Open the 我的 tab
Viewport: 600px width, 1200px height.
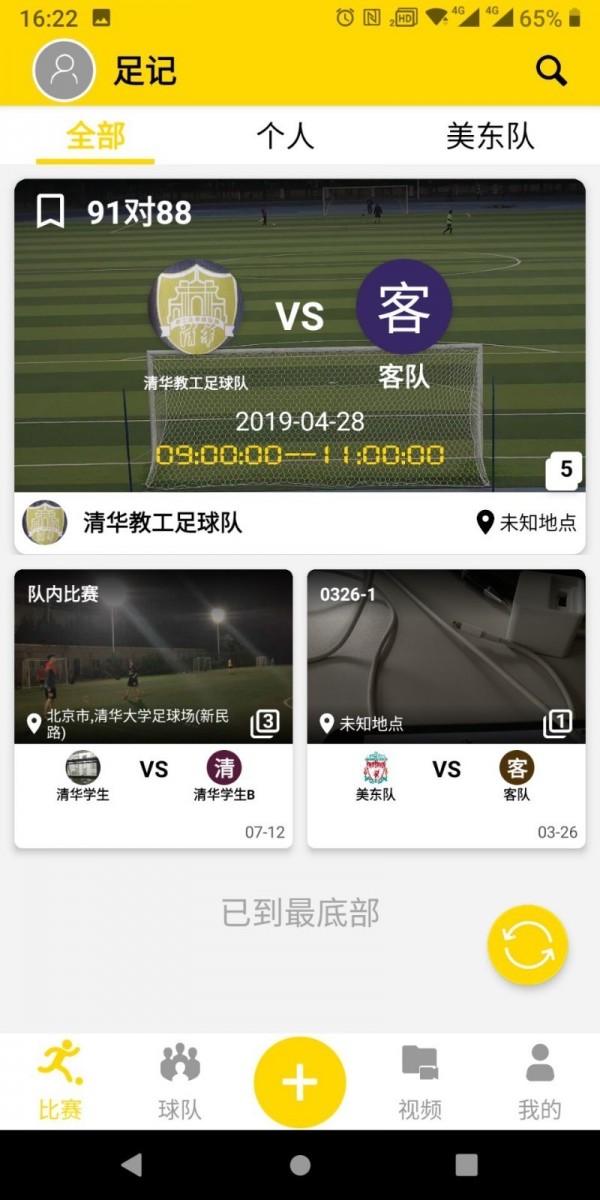tap(540, 1080)
